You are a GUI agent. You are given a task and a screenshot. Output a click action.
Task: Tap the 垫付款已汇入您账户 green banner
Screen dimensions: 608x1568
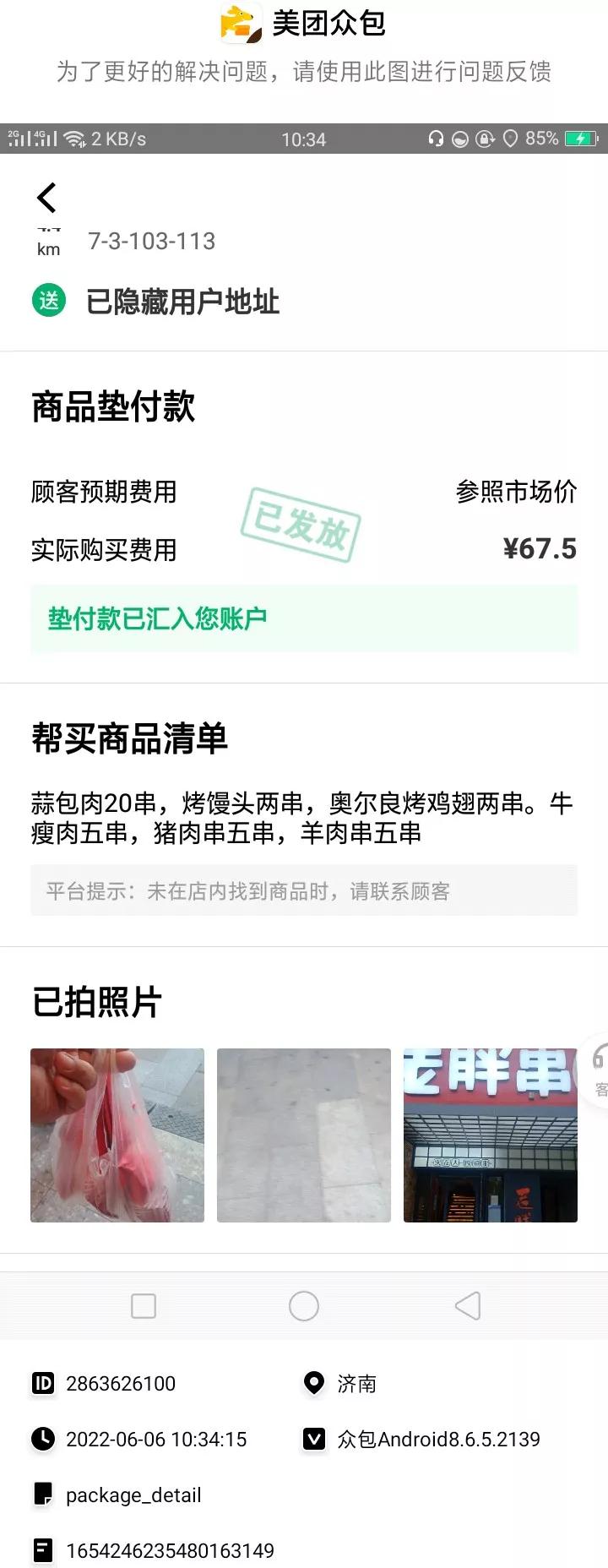[x=303, y=618]
